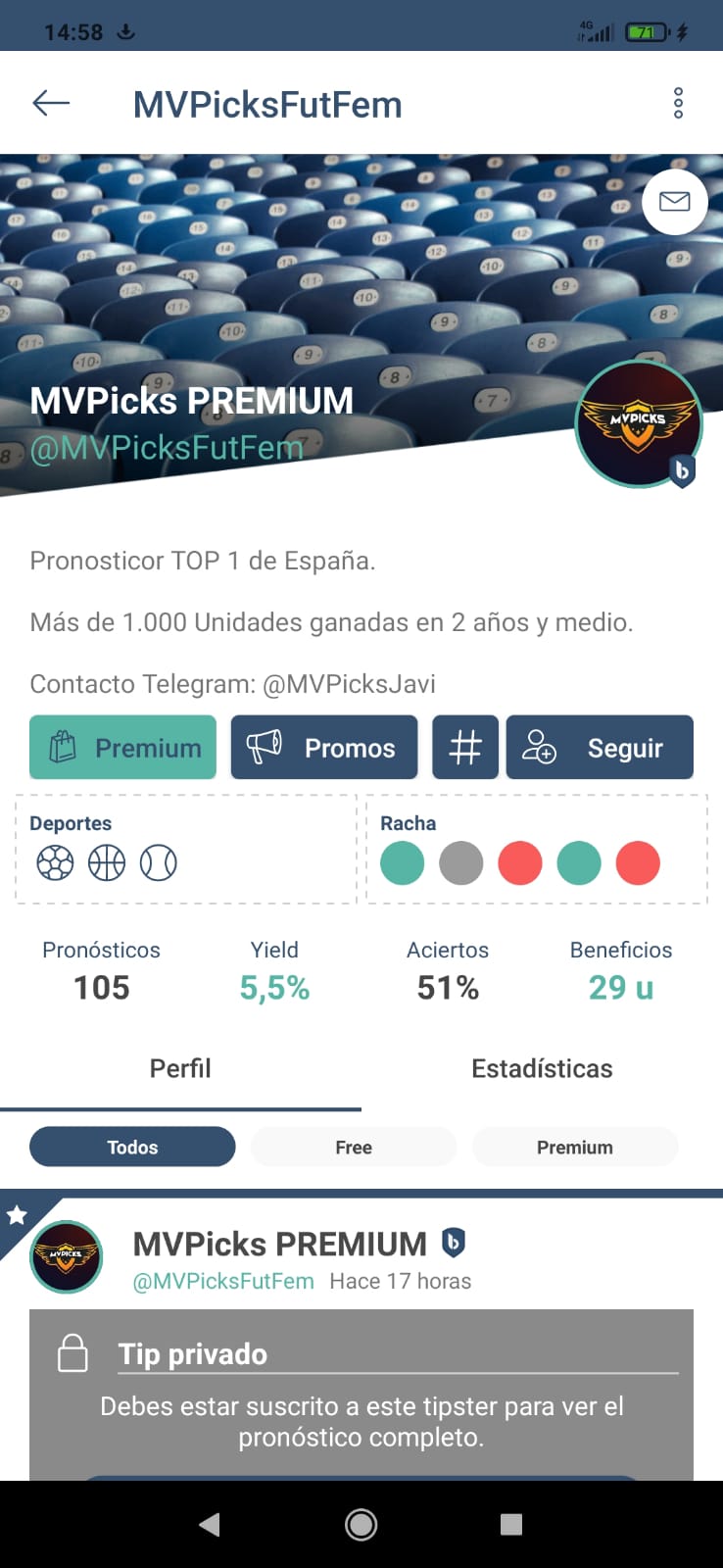
Task: Open the three-dot overflow menu
Action: click(678, 104)
